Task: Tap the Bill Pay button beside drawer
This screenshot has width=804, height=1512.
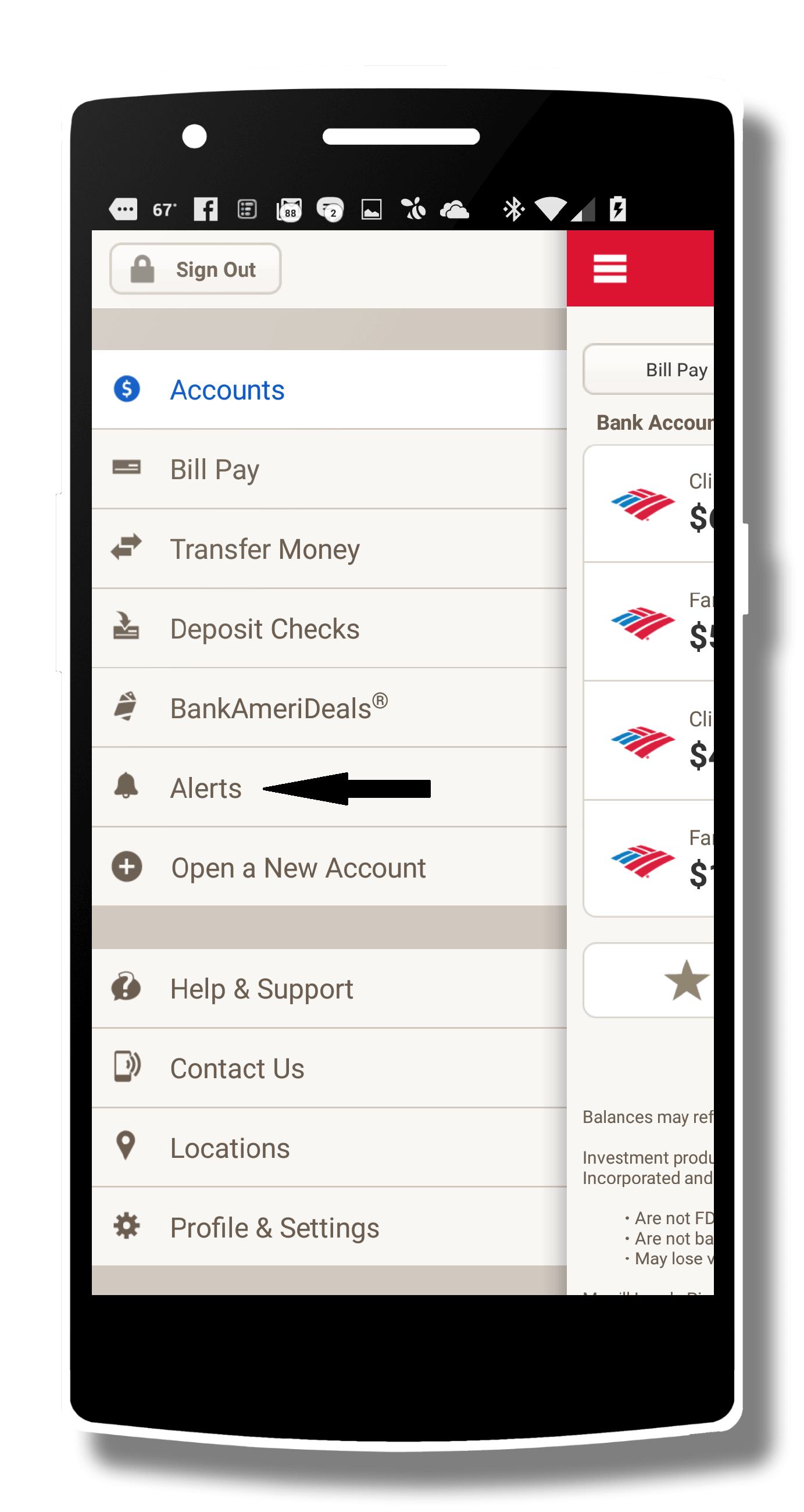Action: pos(648,370)
